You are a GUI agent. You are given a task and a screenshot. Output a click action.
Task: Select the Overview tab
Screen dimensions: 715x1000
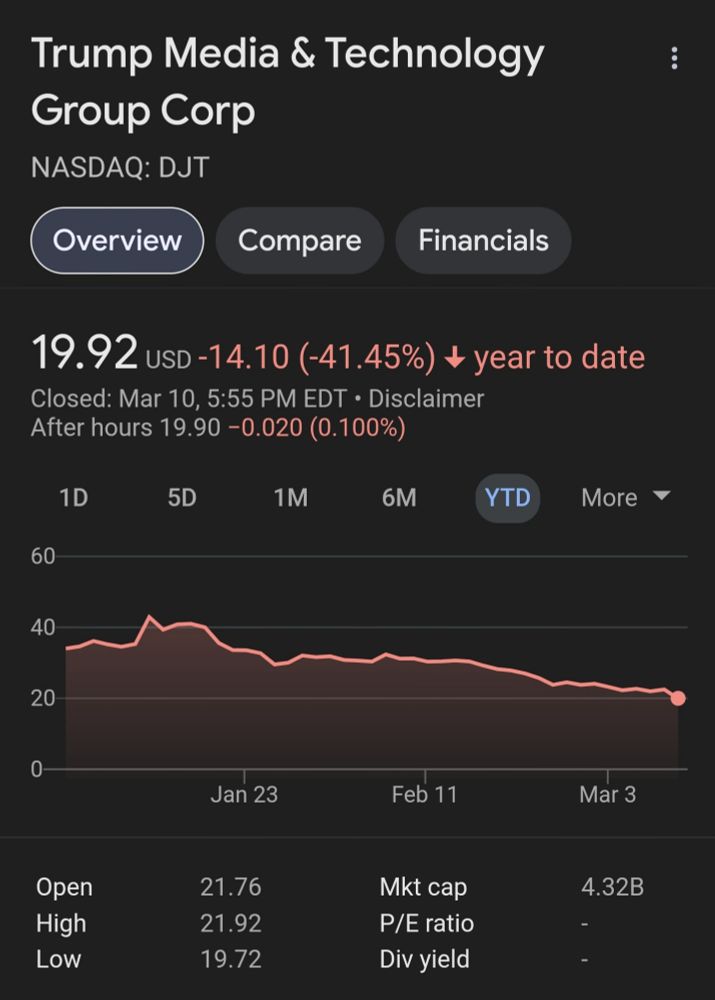click(x=117, y=241)
